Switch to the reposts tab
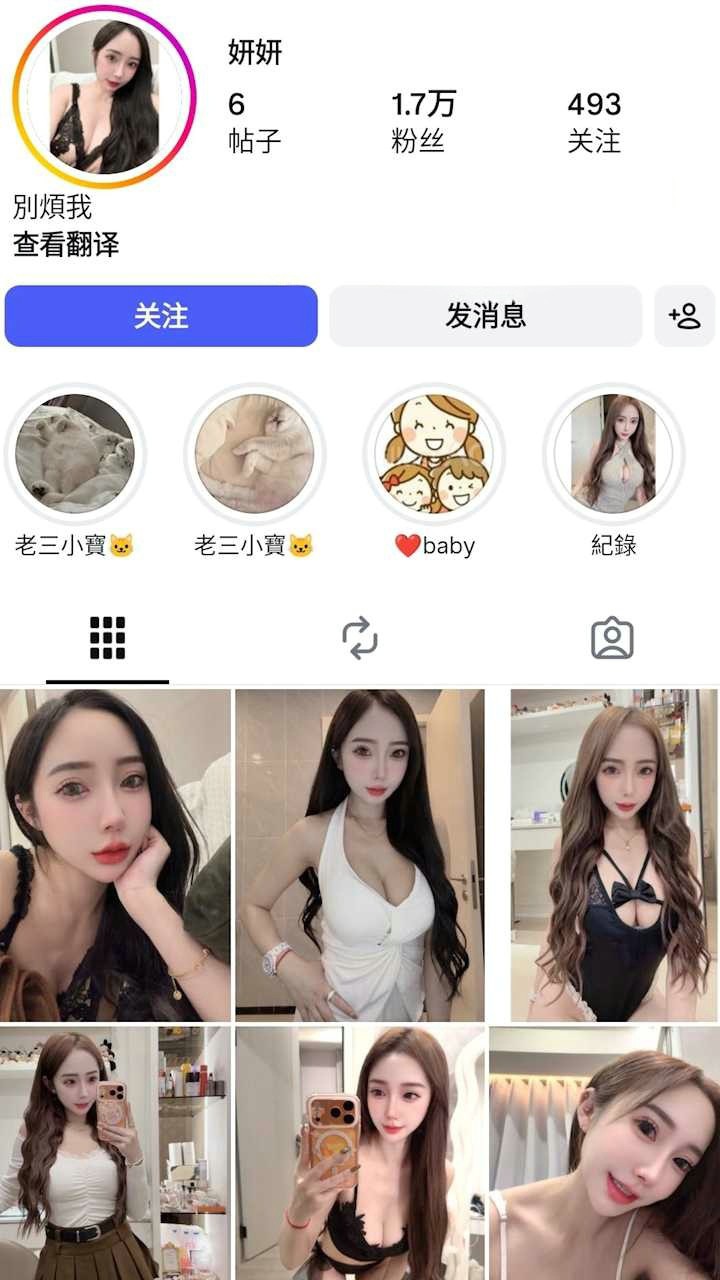 pyautogui.click(x=360, y=638)
